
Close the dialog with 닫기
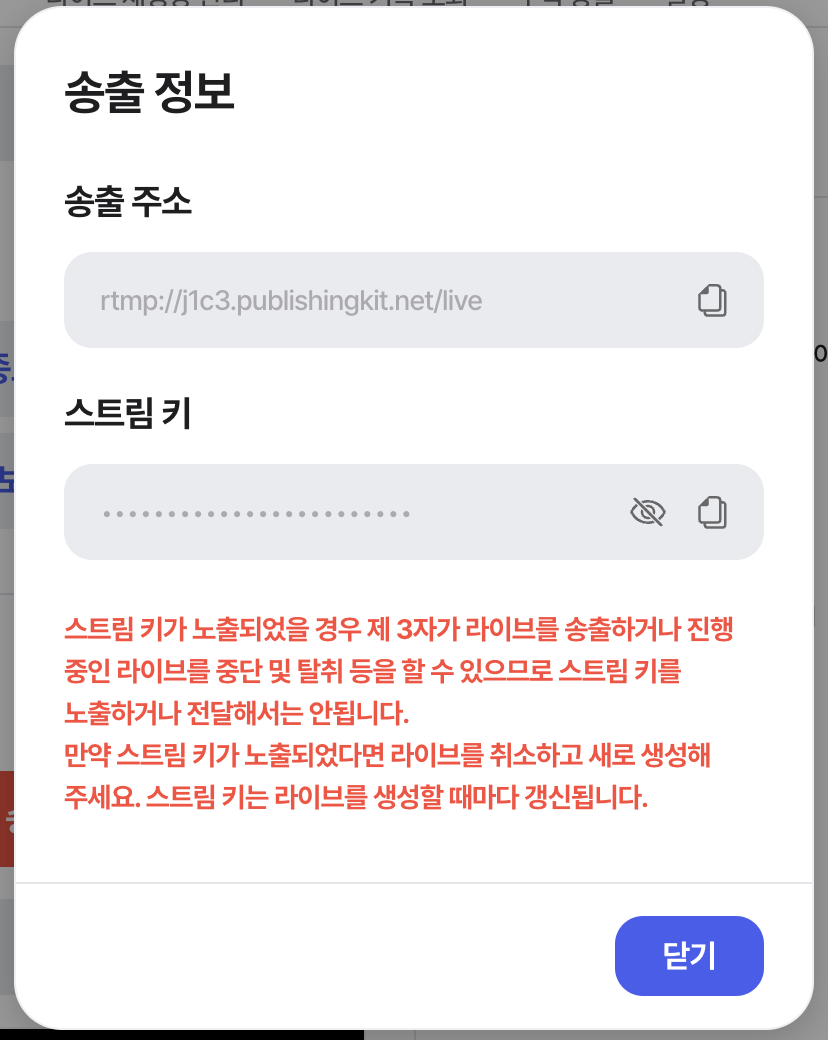(x=689, y=956)
